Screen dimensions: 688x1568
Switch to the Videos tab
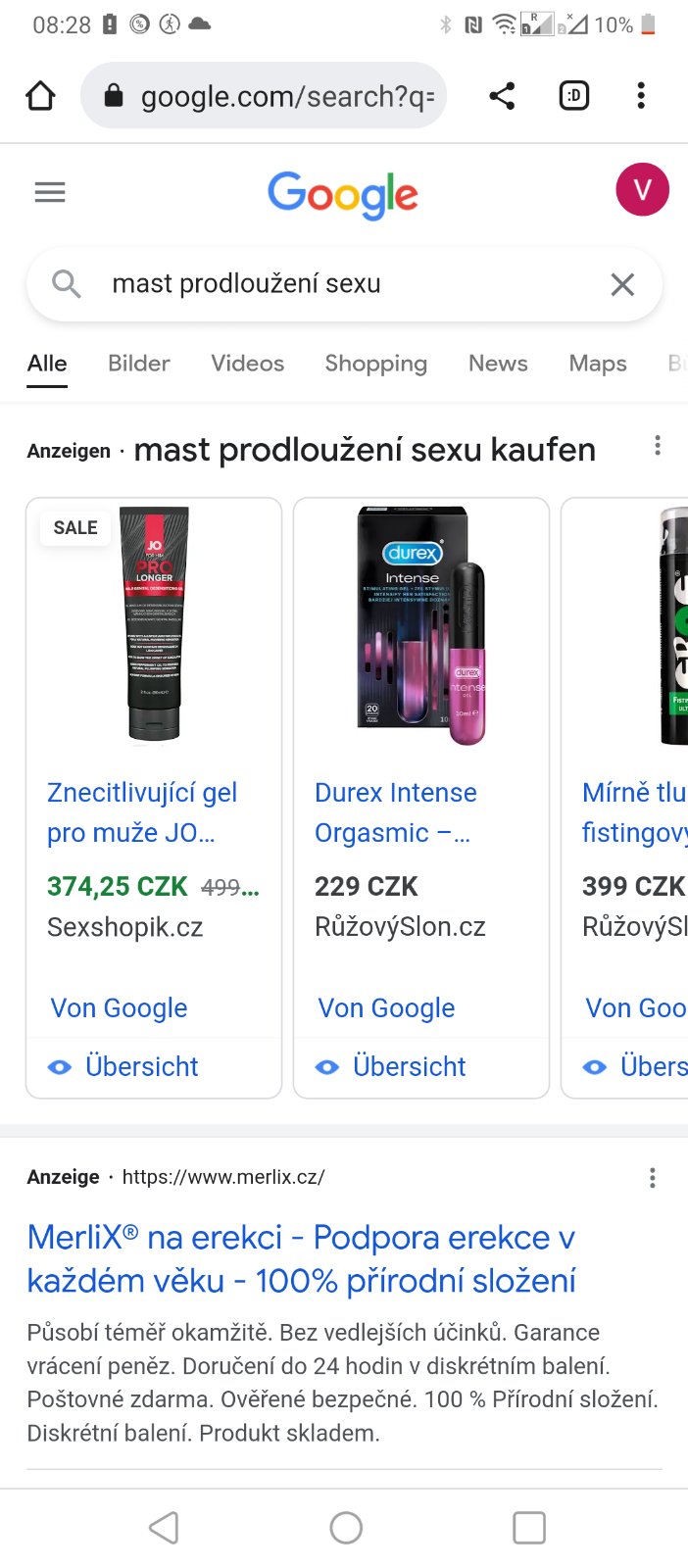click(x=248, y=364)
